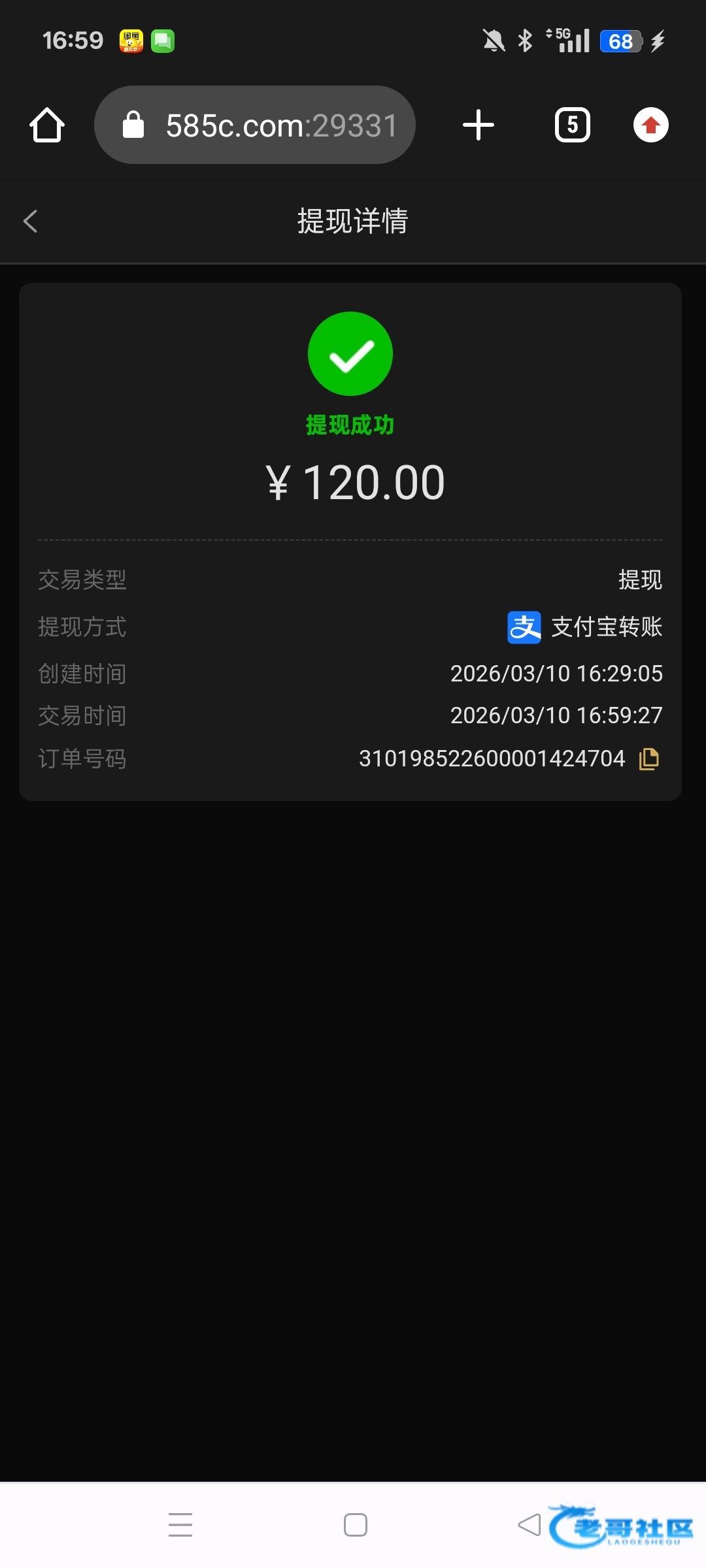Open the browser home page
This screenshot has width=706, height=1568.
tap(47, 125)
